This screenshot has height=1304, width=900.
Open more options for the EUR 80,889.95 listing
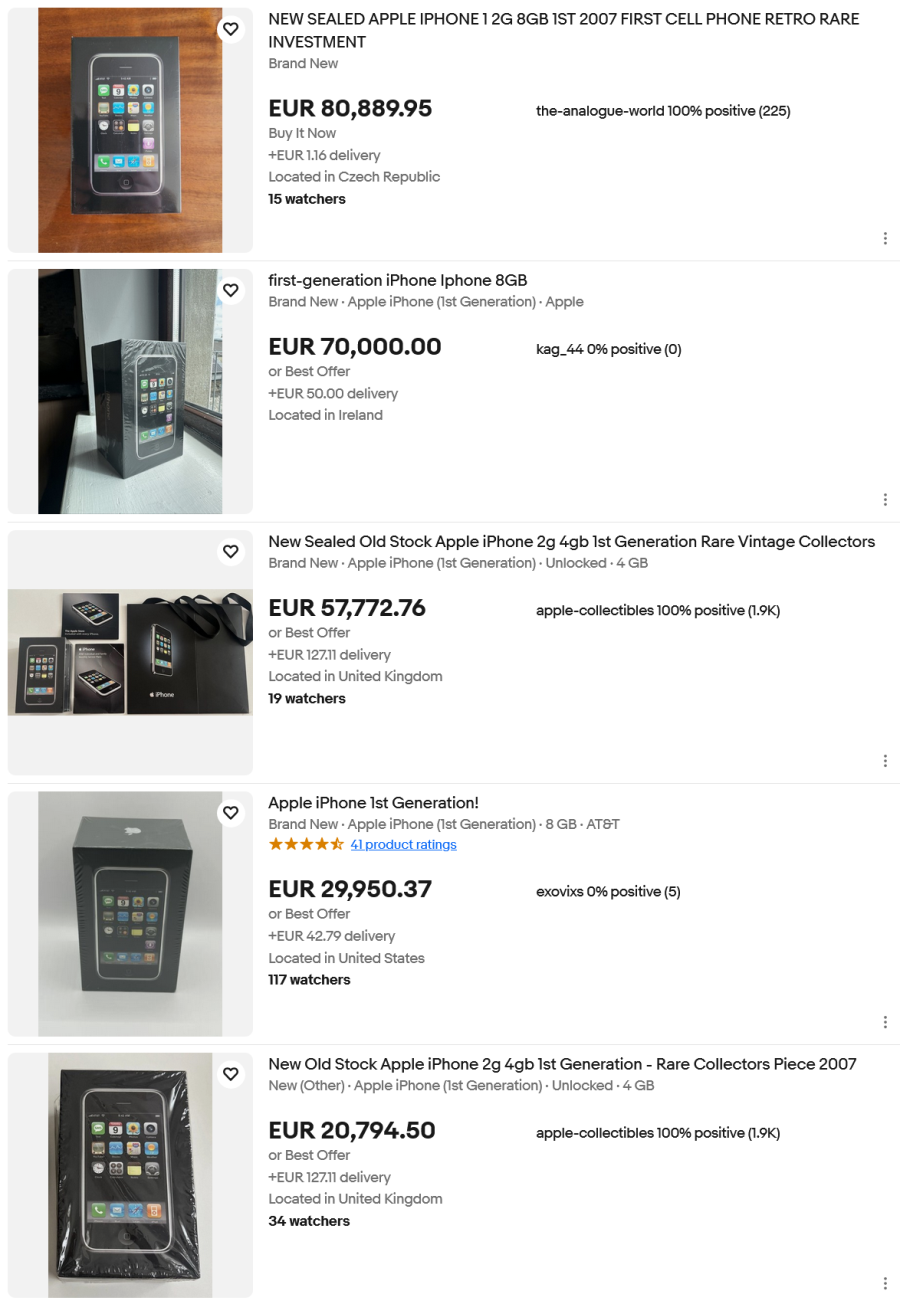(x=885, y=238)
